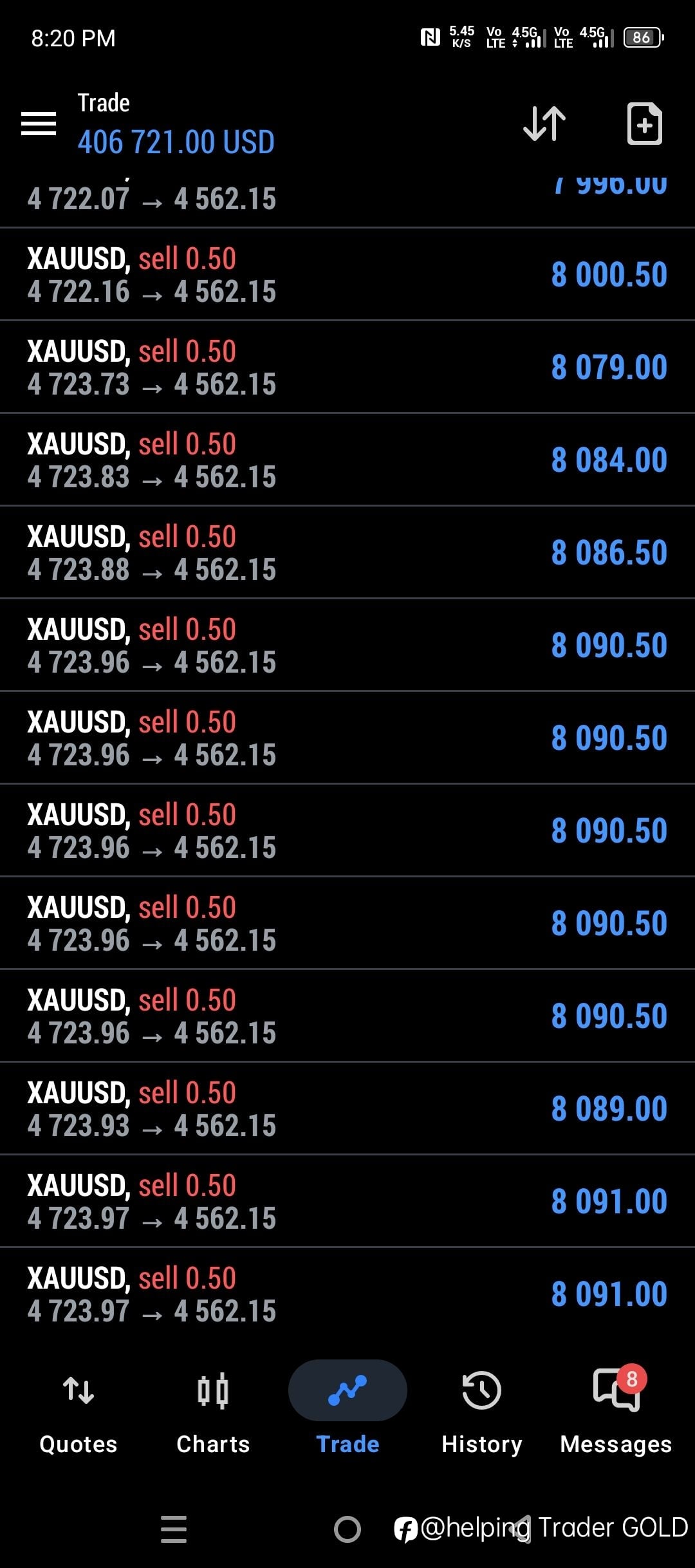This screenshot has height=1568, width=695.
Task: Open the XAUUSD position with profit 8 000.50
Action: click(x=347, y=275)
